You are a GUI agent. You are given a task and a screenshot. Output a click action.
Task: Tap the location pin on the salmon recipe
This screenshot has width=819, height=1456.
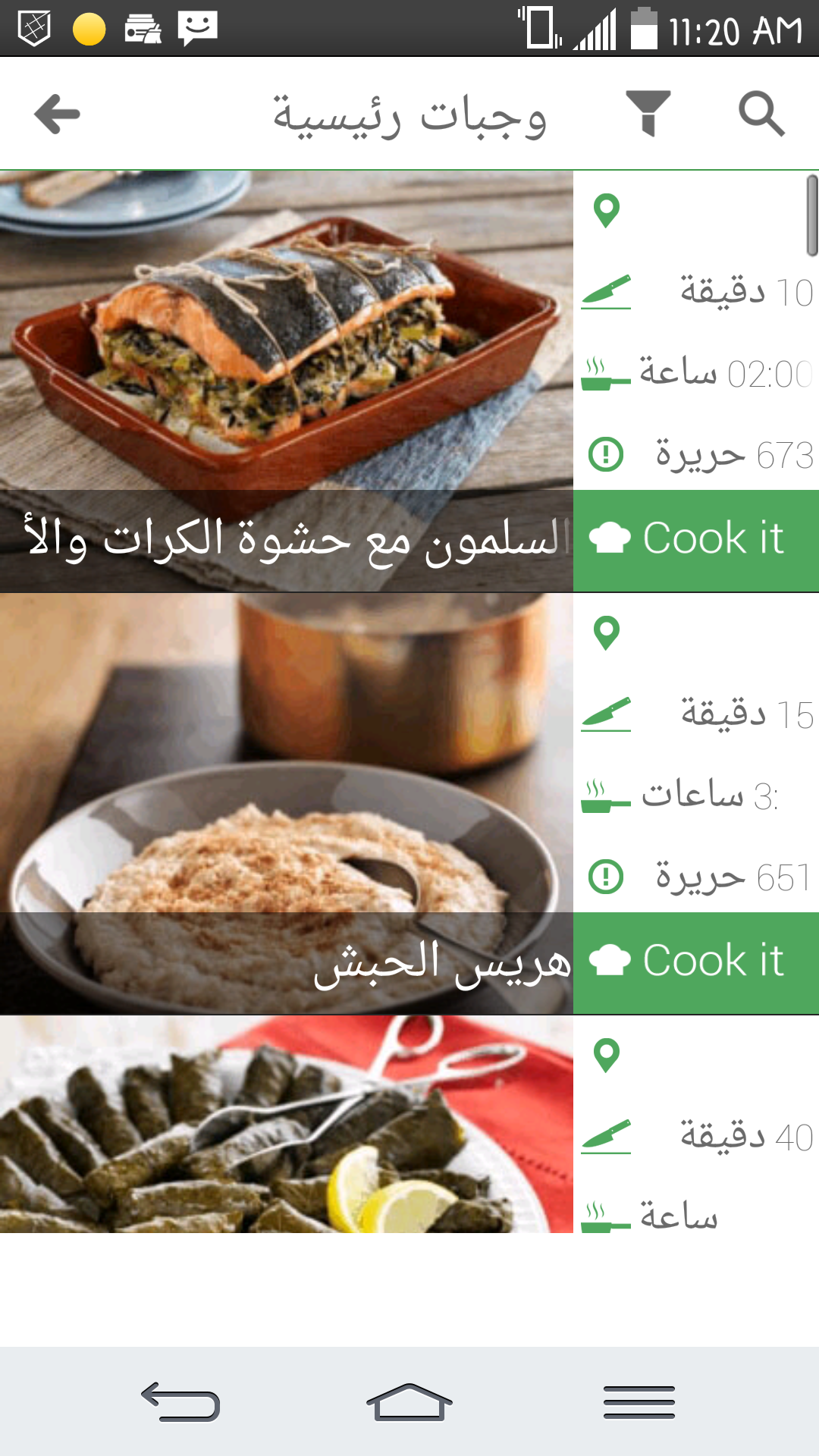pos(607,210)
